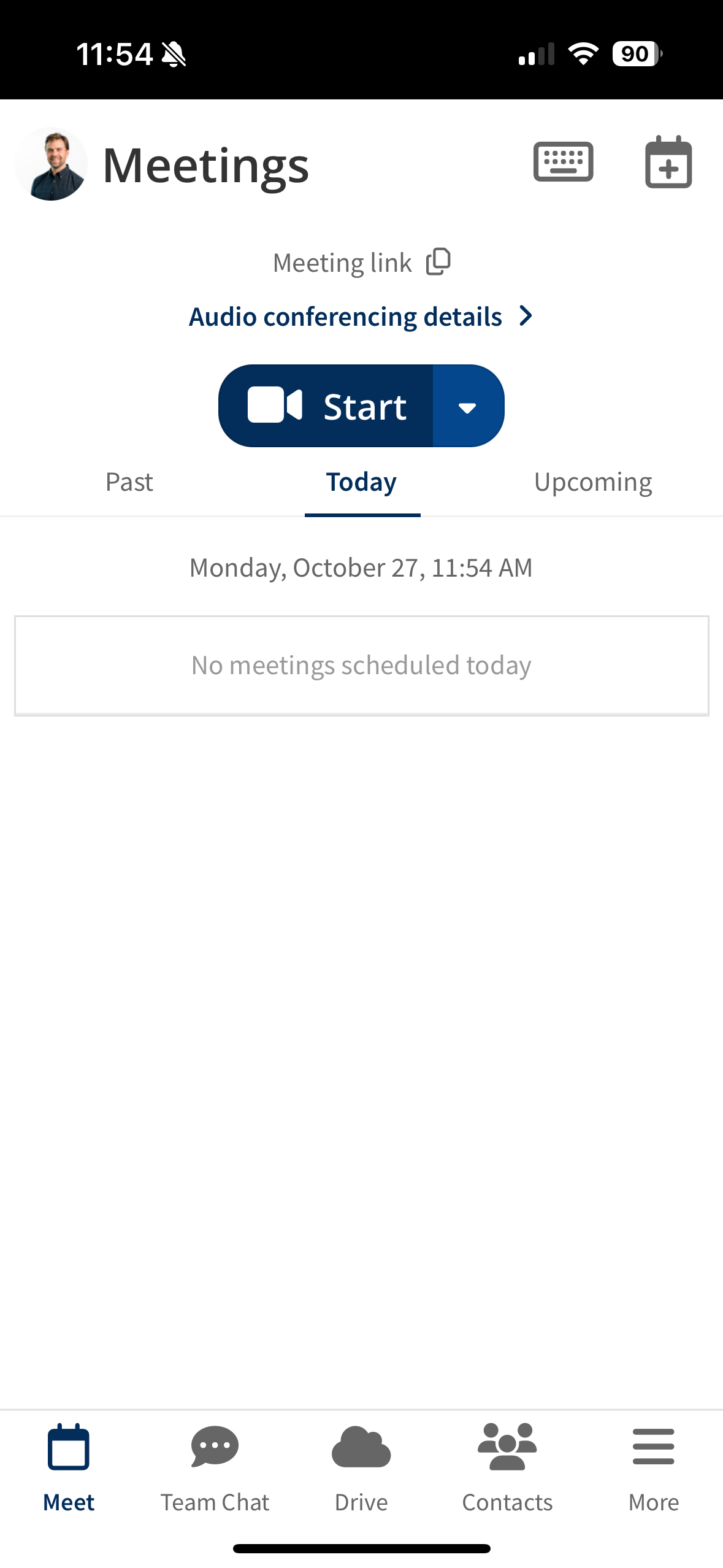Open the profile avatar

click(51, 164)
